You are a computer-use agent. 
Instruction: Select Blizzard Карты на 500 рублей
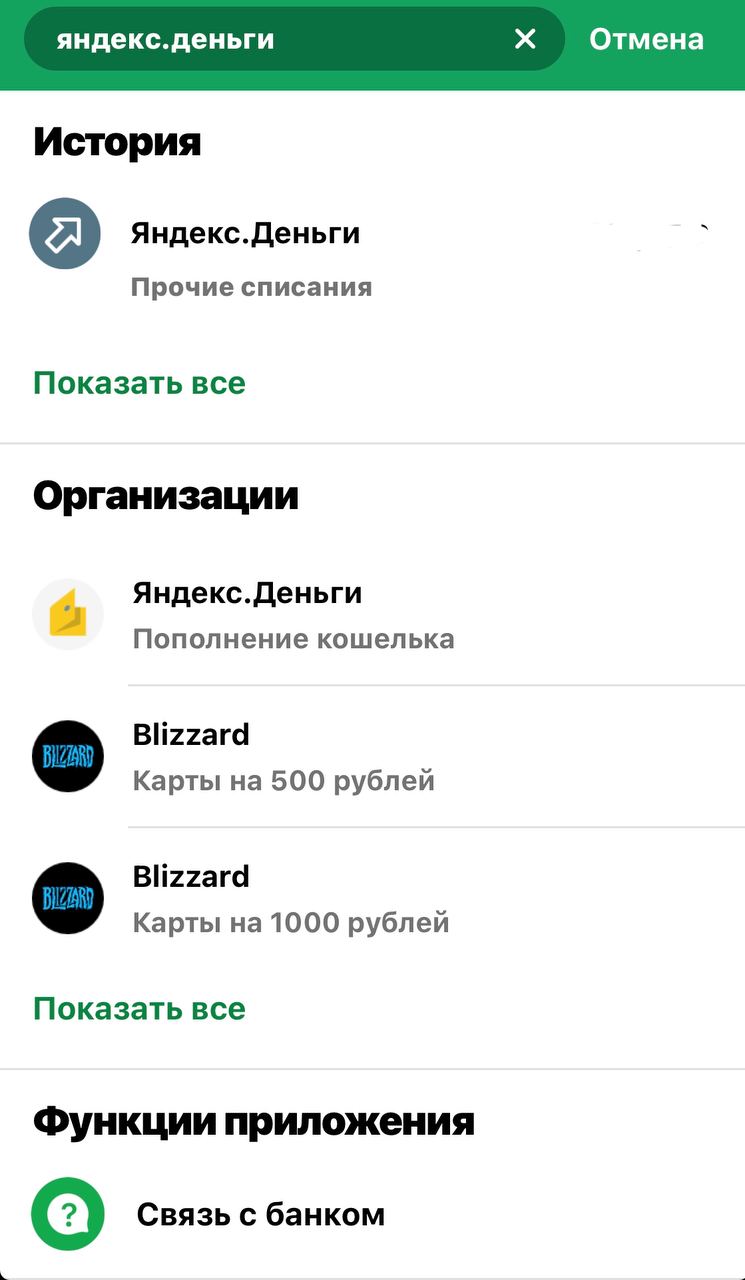[x=372, y=756]
